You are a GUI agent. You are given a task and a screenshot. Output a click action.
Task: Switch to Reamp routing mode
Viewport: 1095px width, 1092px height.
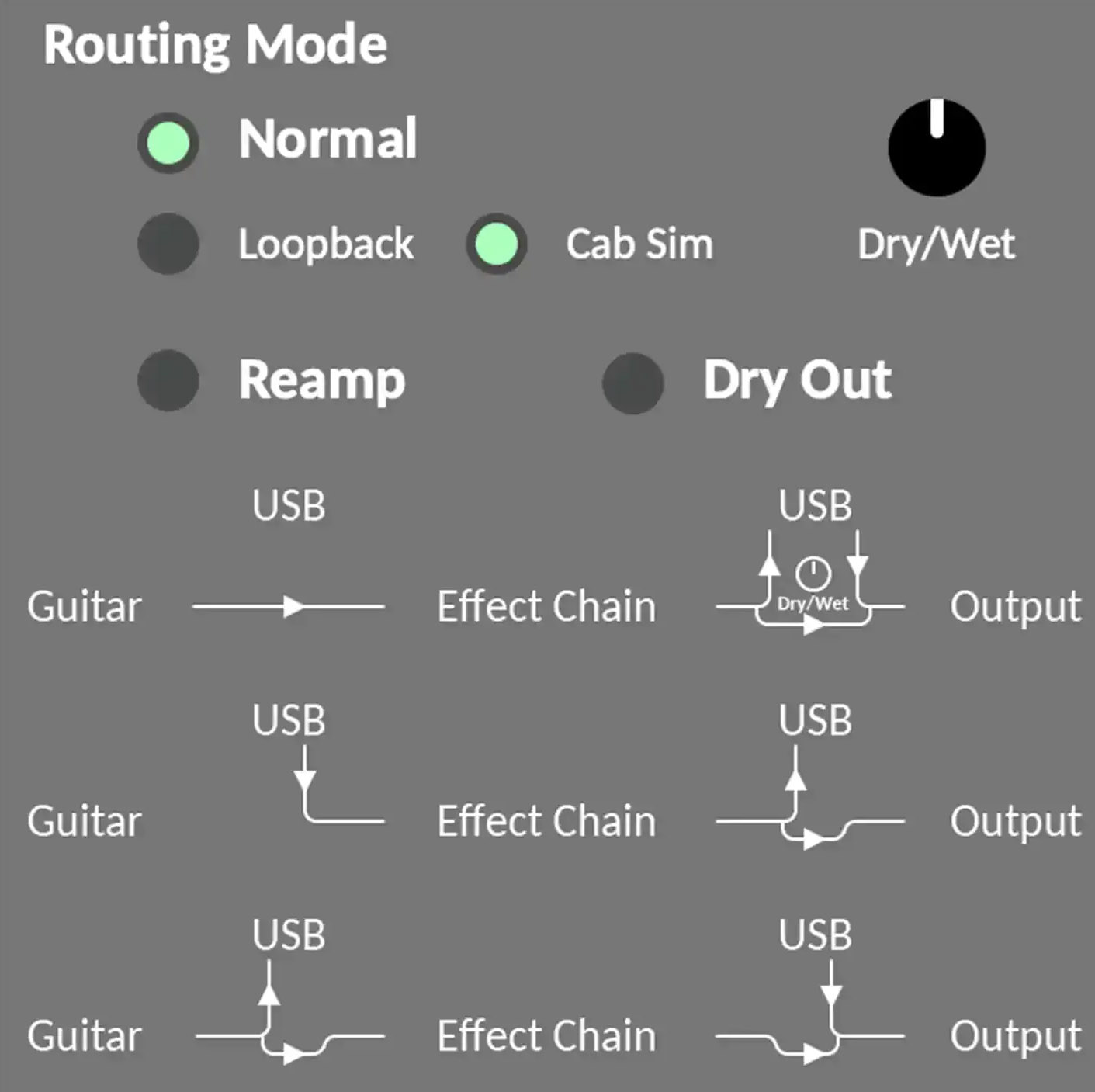click(x=168, y=380)
